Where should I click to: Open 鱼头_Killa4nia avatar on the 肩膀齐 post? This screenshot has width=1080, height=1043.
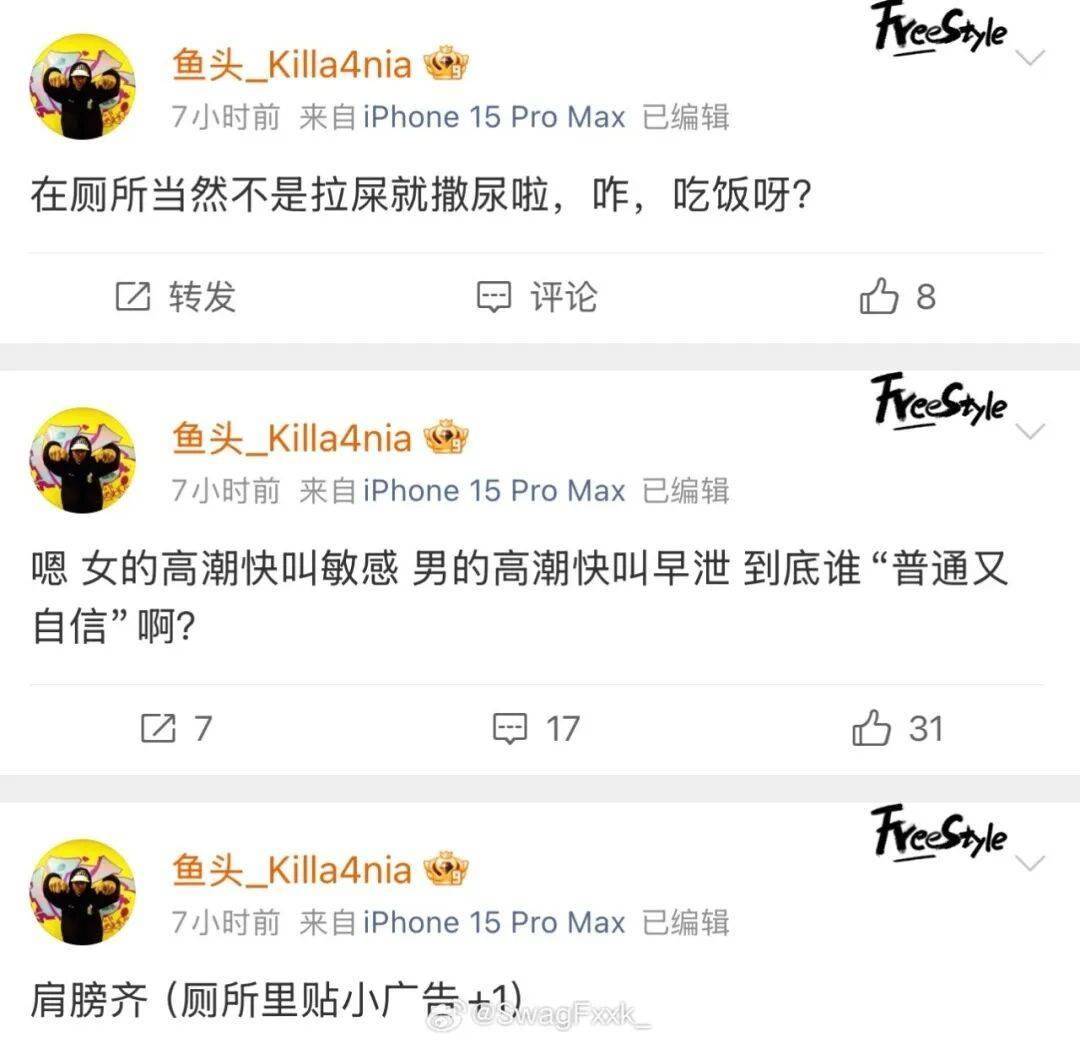83,893
